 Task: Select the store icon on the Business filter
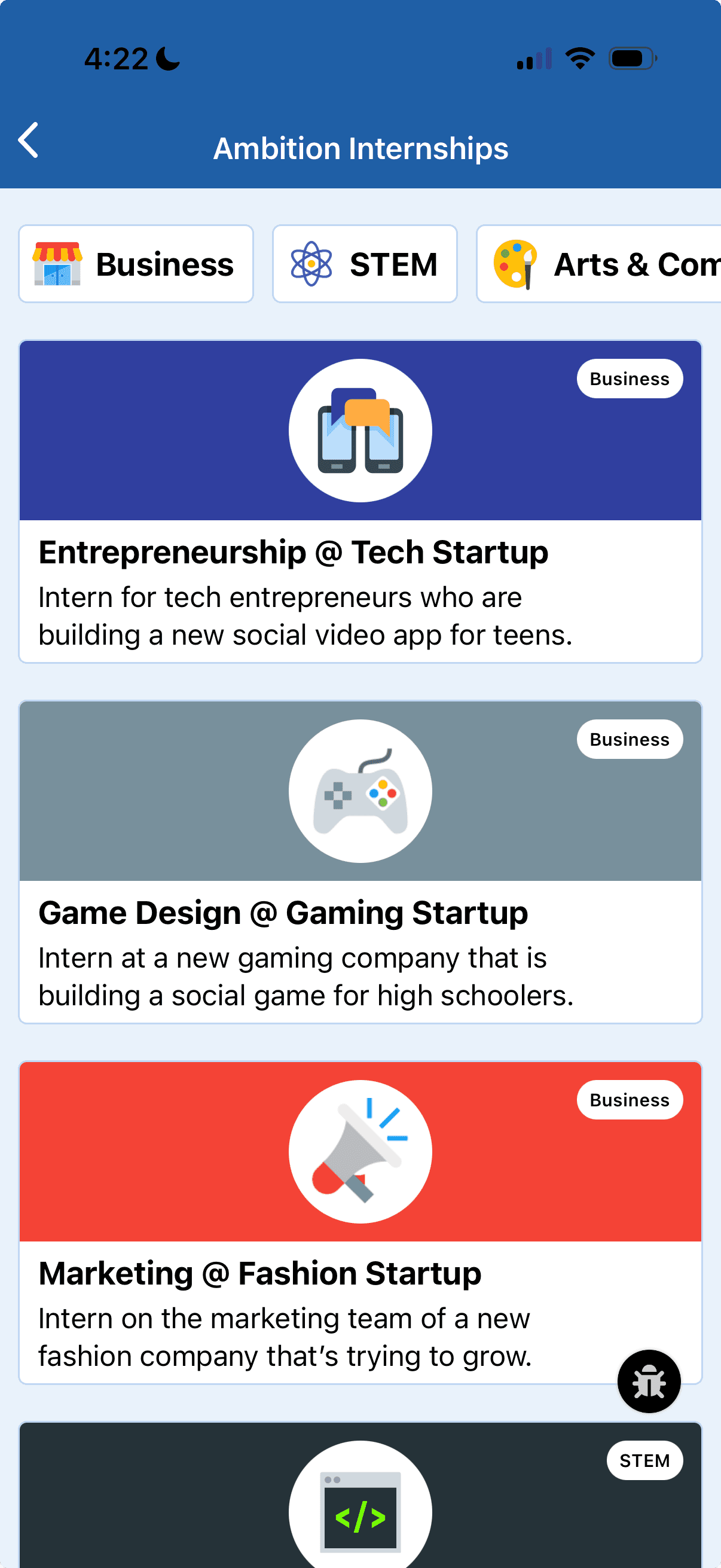coord(57,264)
